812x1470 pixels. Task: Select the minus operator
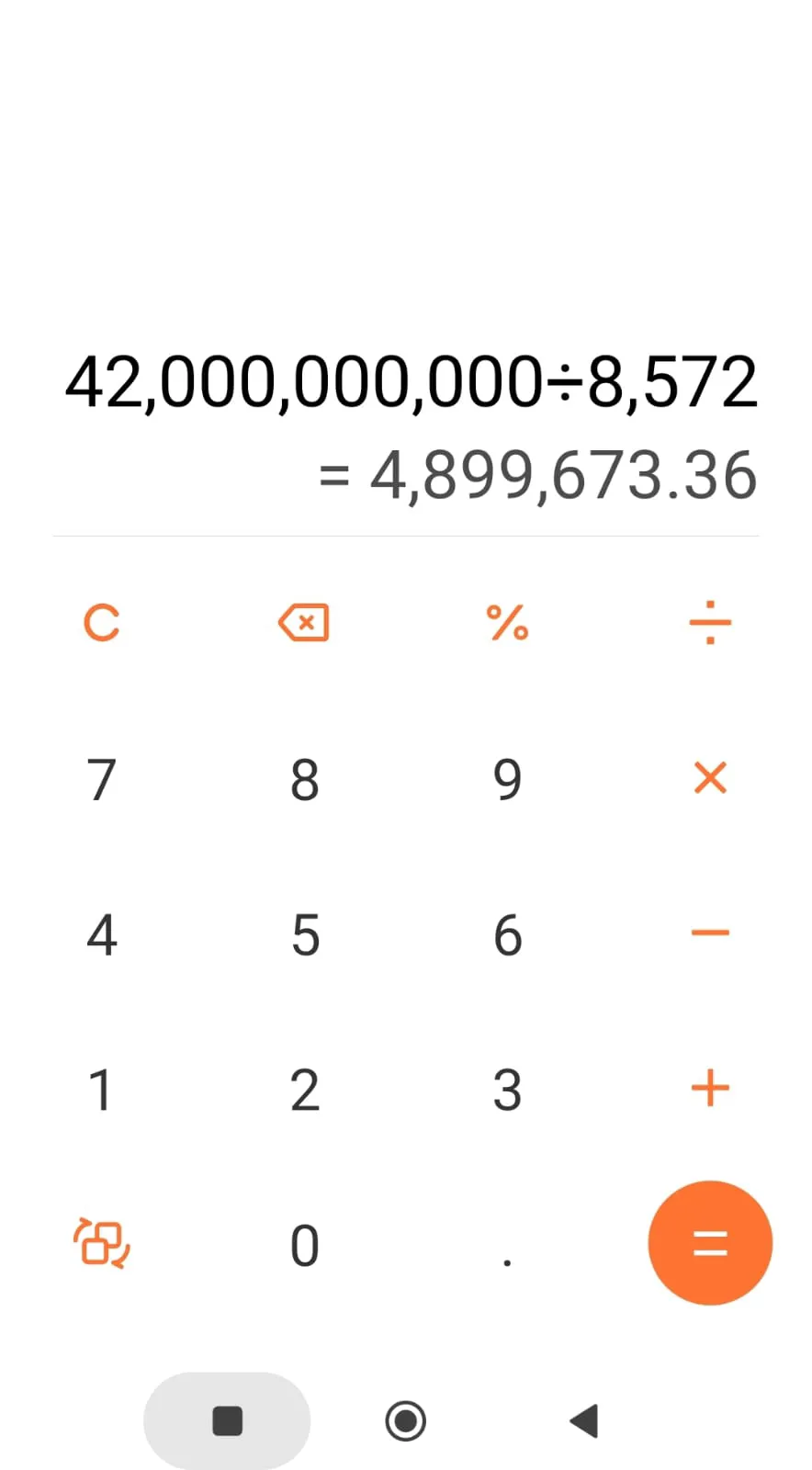coord(710,933)
